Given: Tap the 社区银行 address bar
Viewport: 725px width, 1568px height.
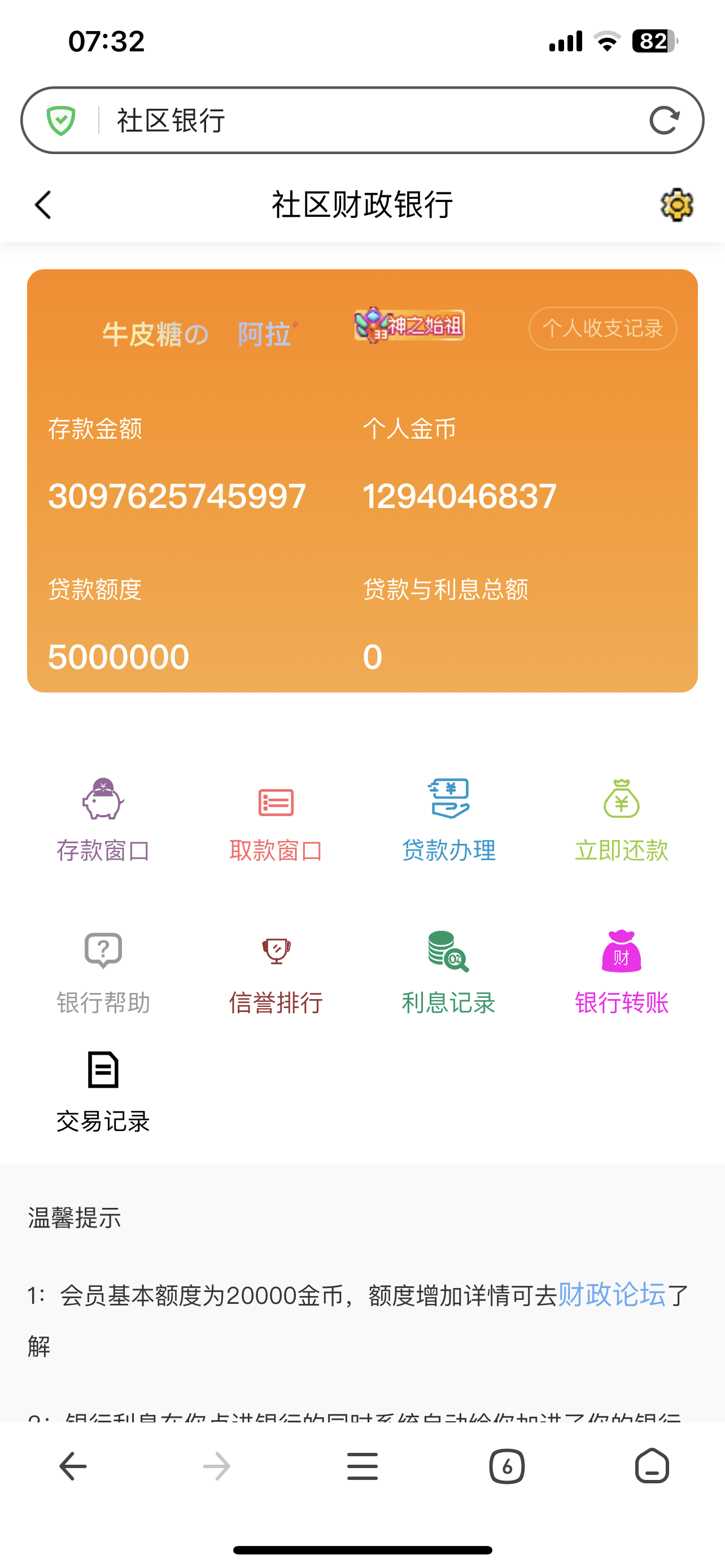Looking at the screenshot, I should point(365,120).
